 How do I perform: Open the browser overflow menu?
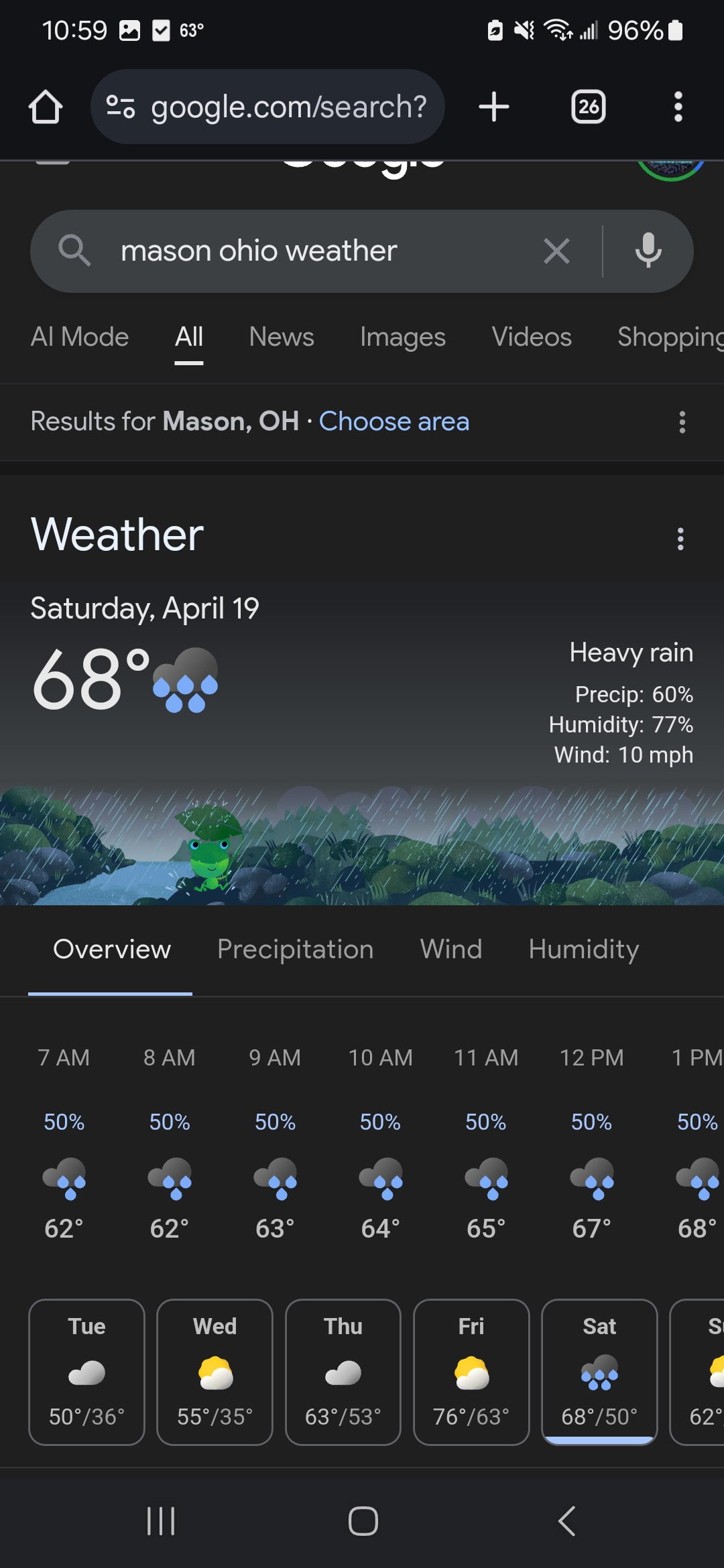(678, 107)
